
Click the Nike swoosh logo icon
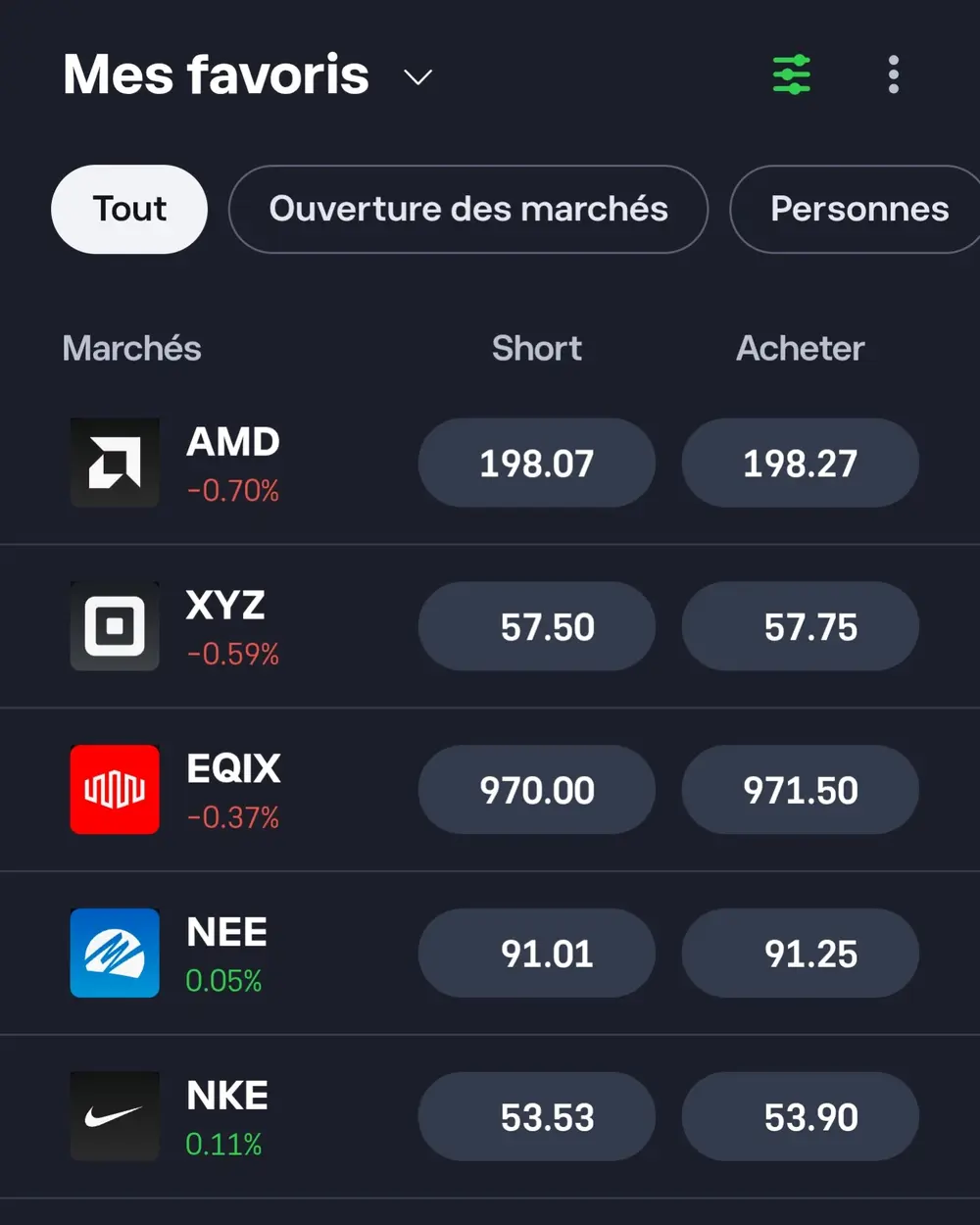(x=115, y=1116)
